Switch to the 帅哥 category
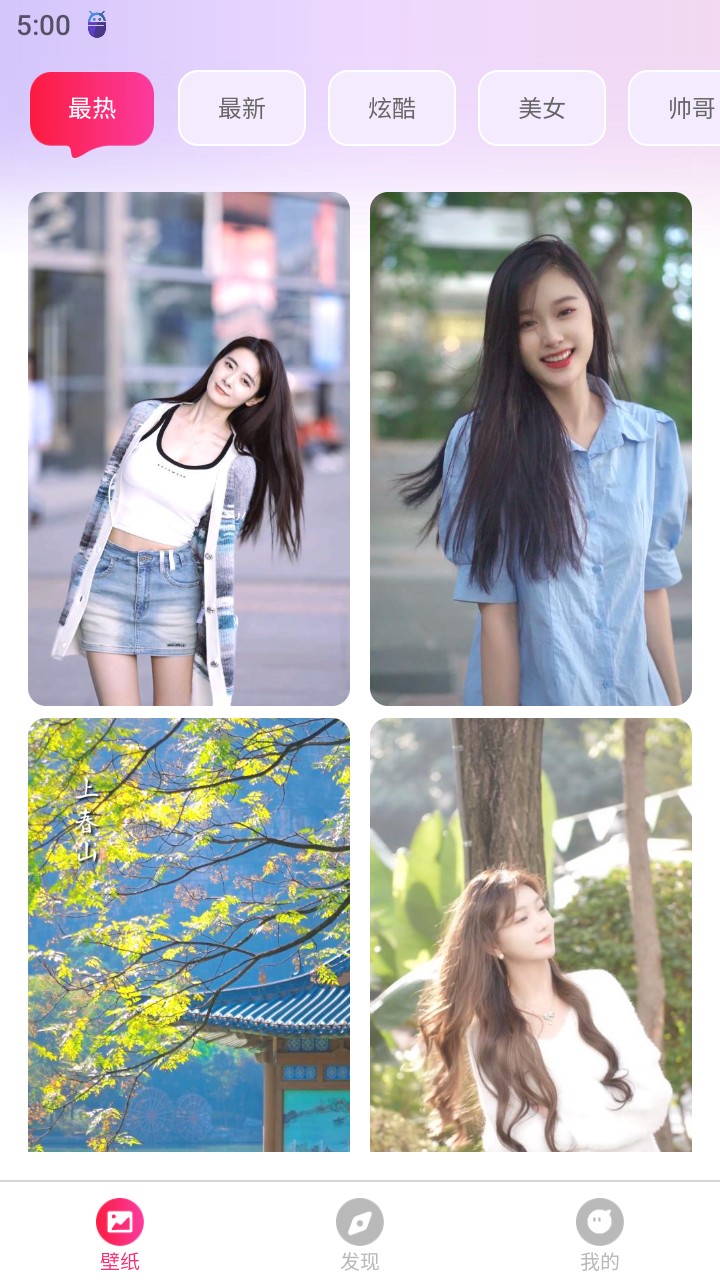This screenshot has width=720, height=1280. click(x=680, y=108)
